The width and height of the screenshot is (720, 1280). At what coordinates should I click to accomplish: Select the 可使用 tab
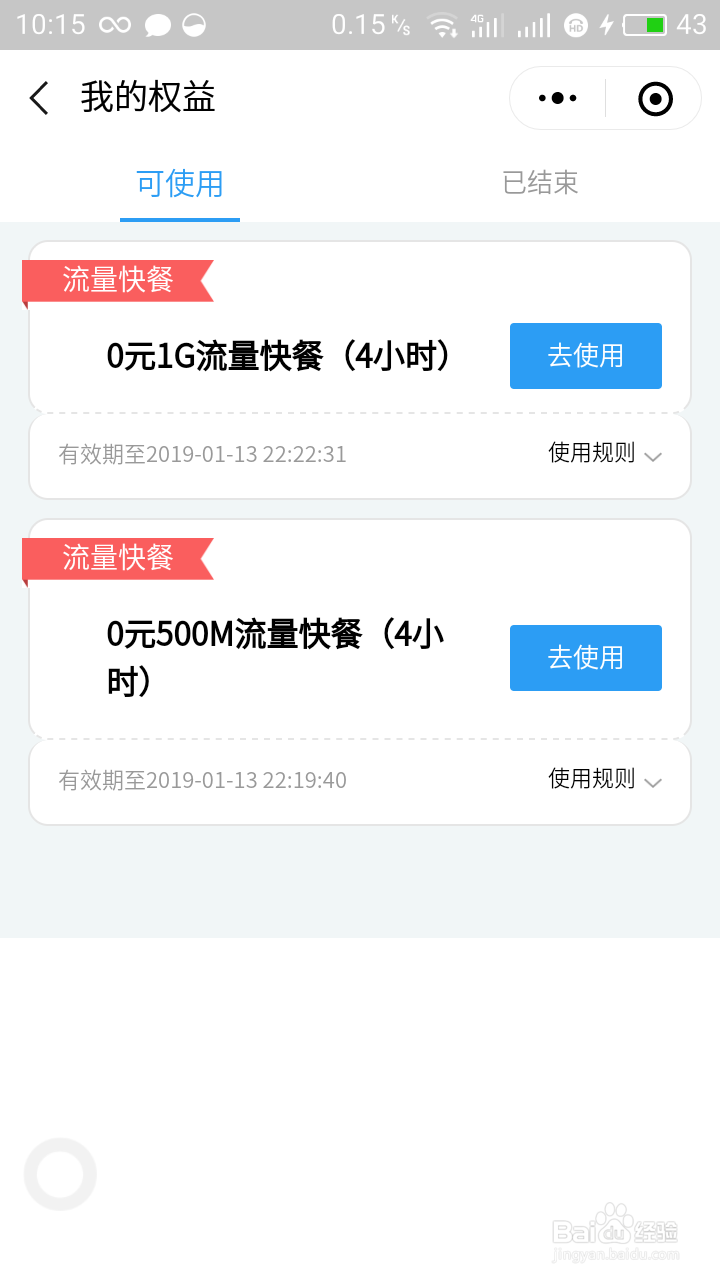click(180, 184)
